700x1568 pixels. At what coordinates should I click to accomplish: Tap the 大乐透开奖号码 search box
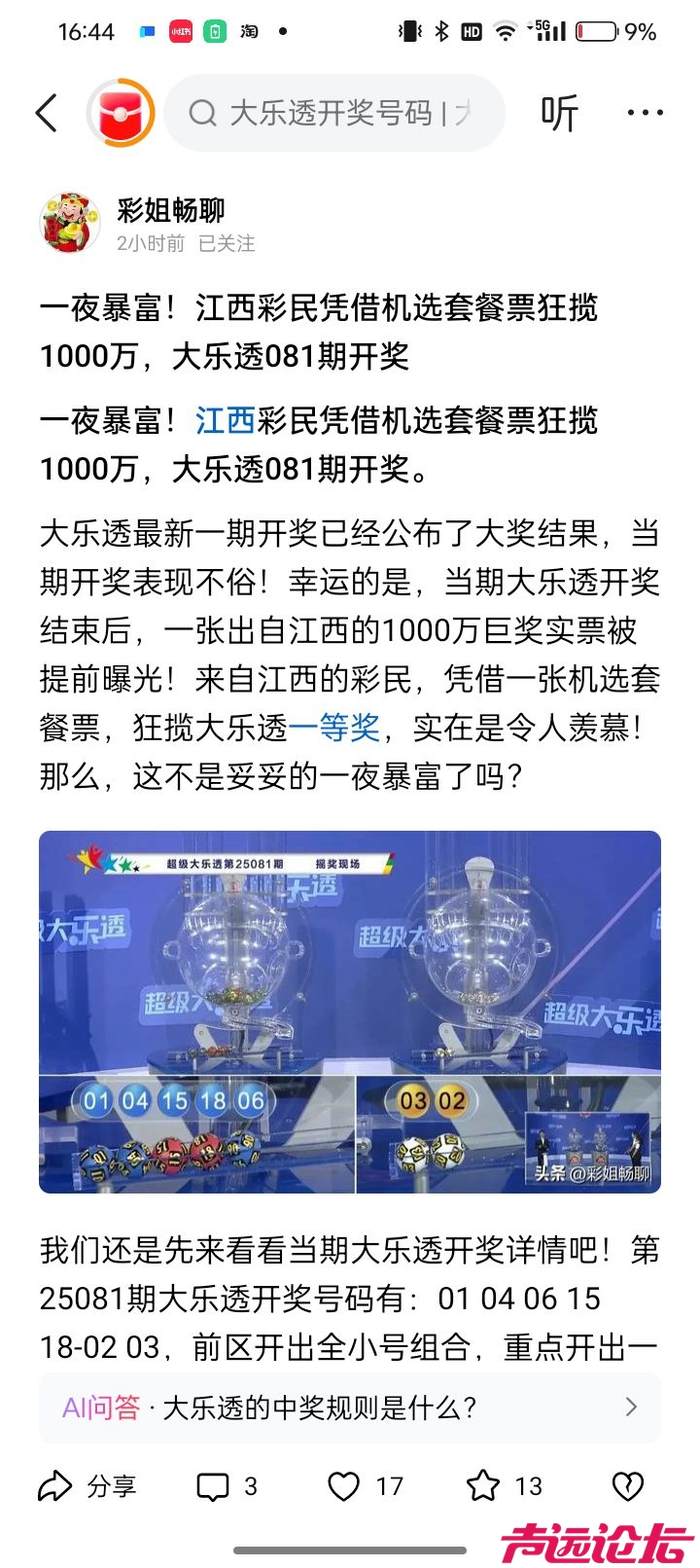[335, 113]
